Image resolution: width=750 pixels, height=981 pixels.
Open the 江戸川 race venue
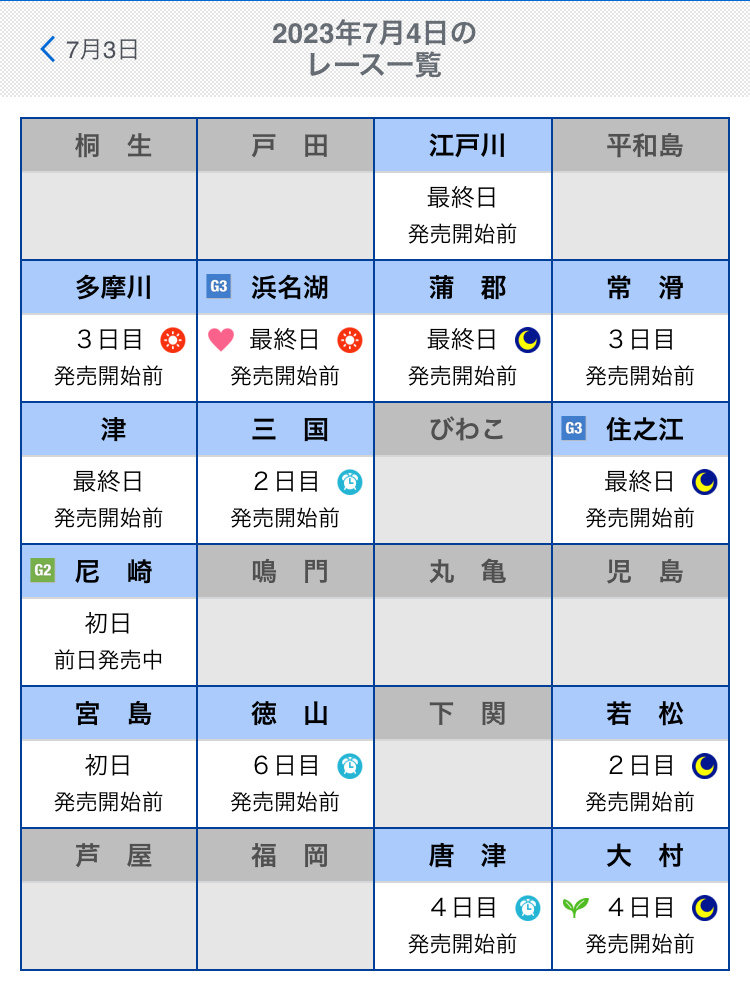(x=463, y=189)
